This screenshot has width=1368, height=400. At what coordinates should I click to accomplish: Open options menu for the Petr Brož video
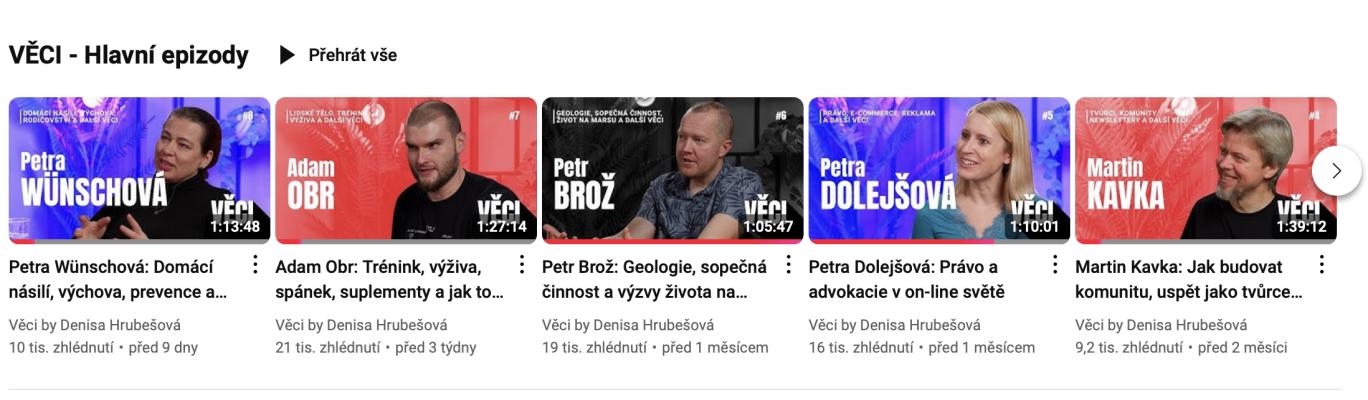tap(788, 265)
